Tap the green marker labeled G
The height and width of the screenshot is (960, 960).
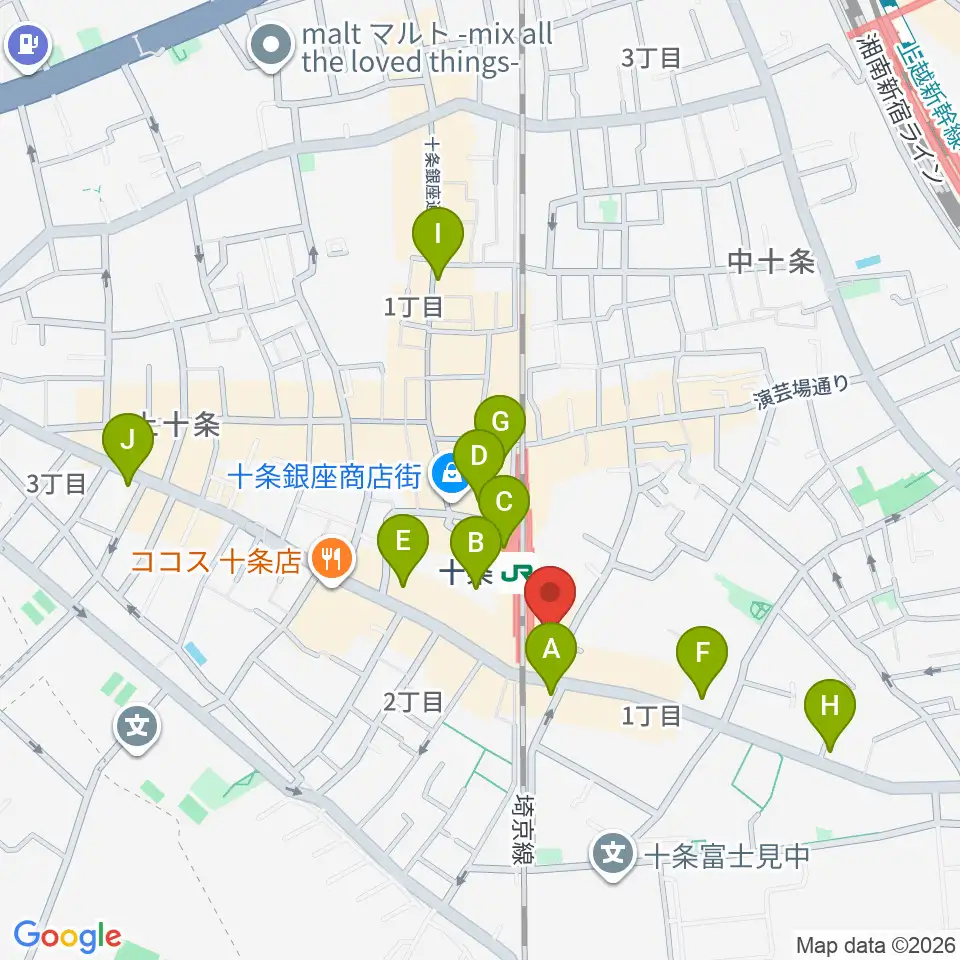[500, 429]
